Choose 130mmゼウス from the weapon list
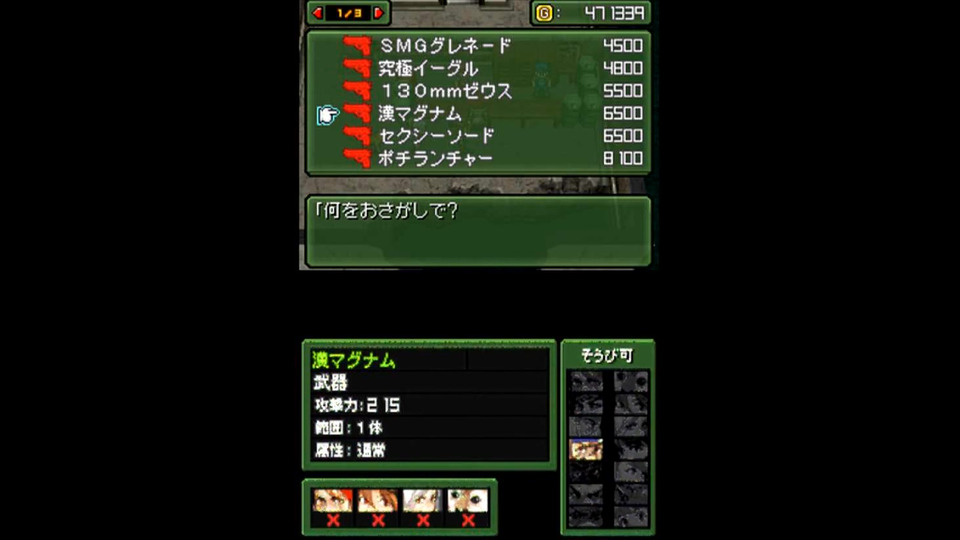The width and height of the screenshot is (960, 540). (446, 91)
